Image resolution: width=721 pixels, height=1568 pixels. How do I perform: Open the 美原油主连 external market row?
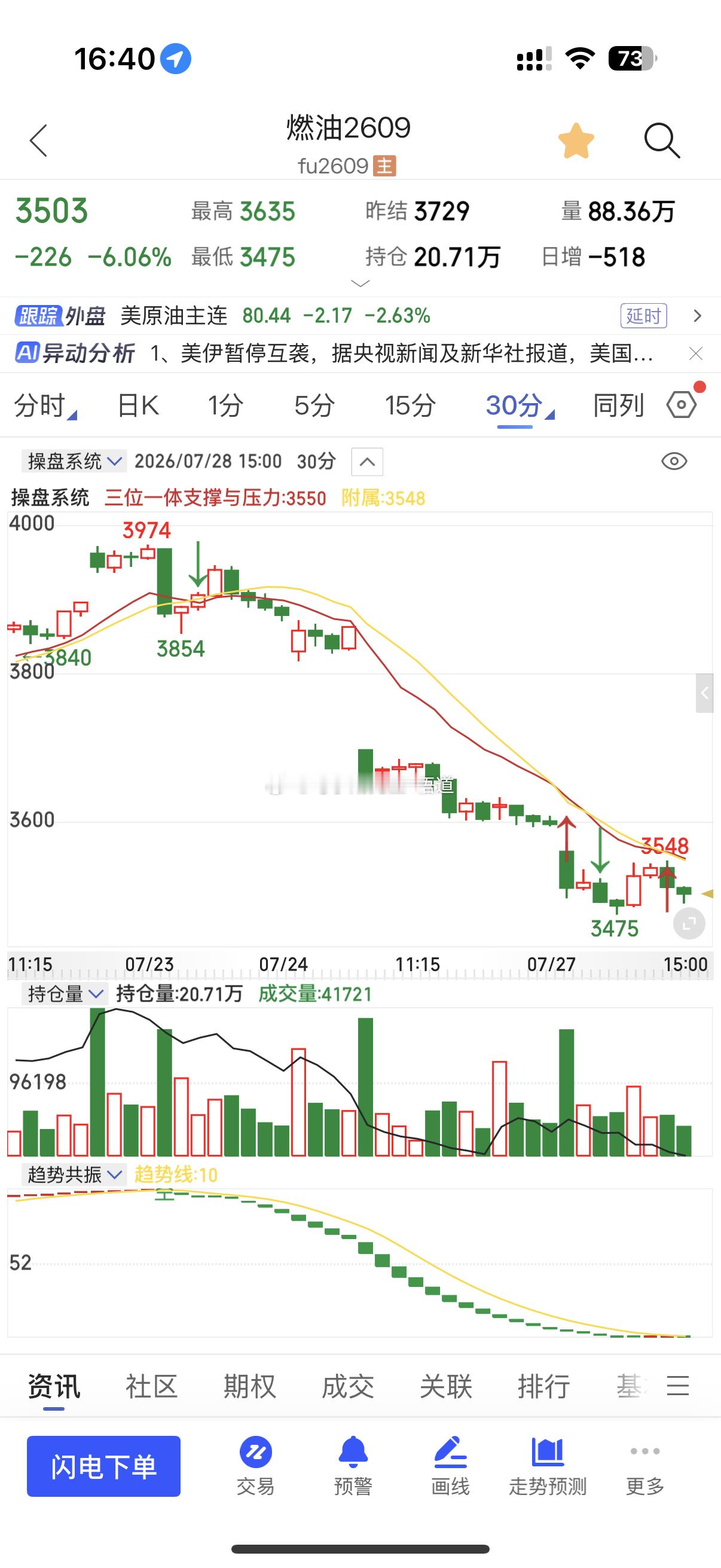pos(360,315)
